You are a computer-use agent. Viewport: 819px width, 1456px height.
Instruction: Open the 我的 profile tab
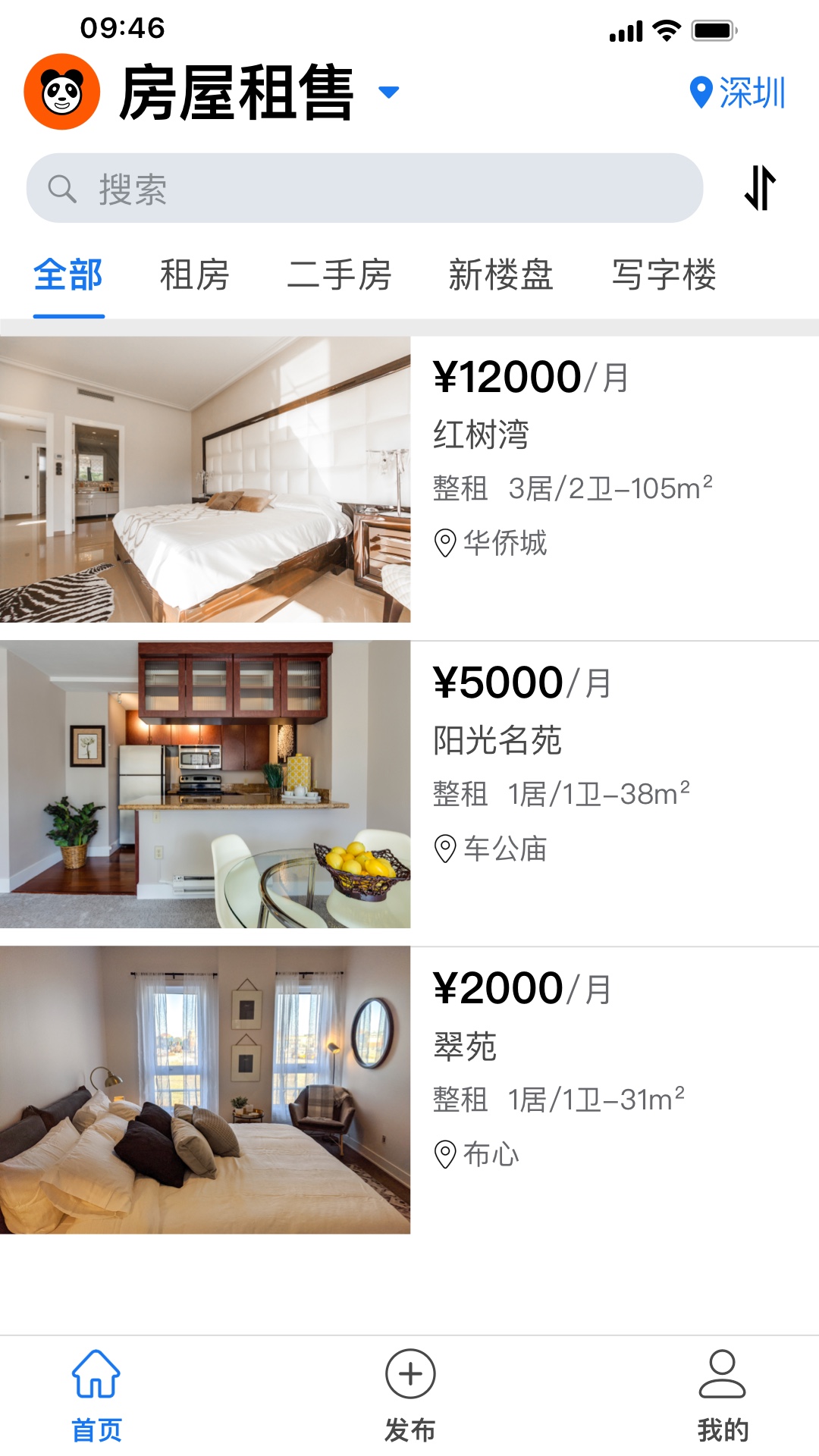[x=722, y=1394]
